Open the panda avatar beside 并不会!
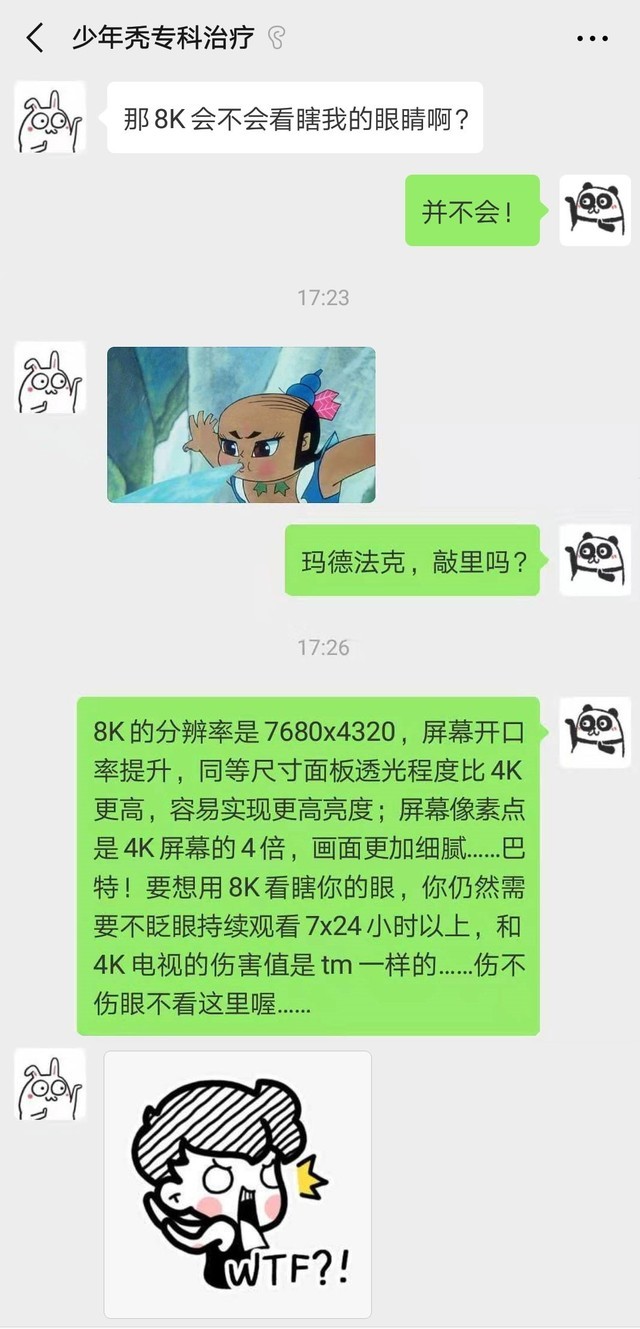The height and width of the screenshot is (1329, 640). tap(594, 210)
